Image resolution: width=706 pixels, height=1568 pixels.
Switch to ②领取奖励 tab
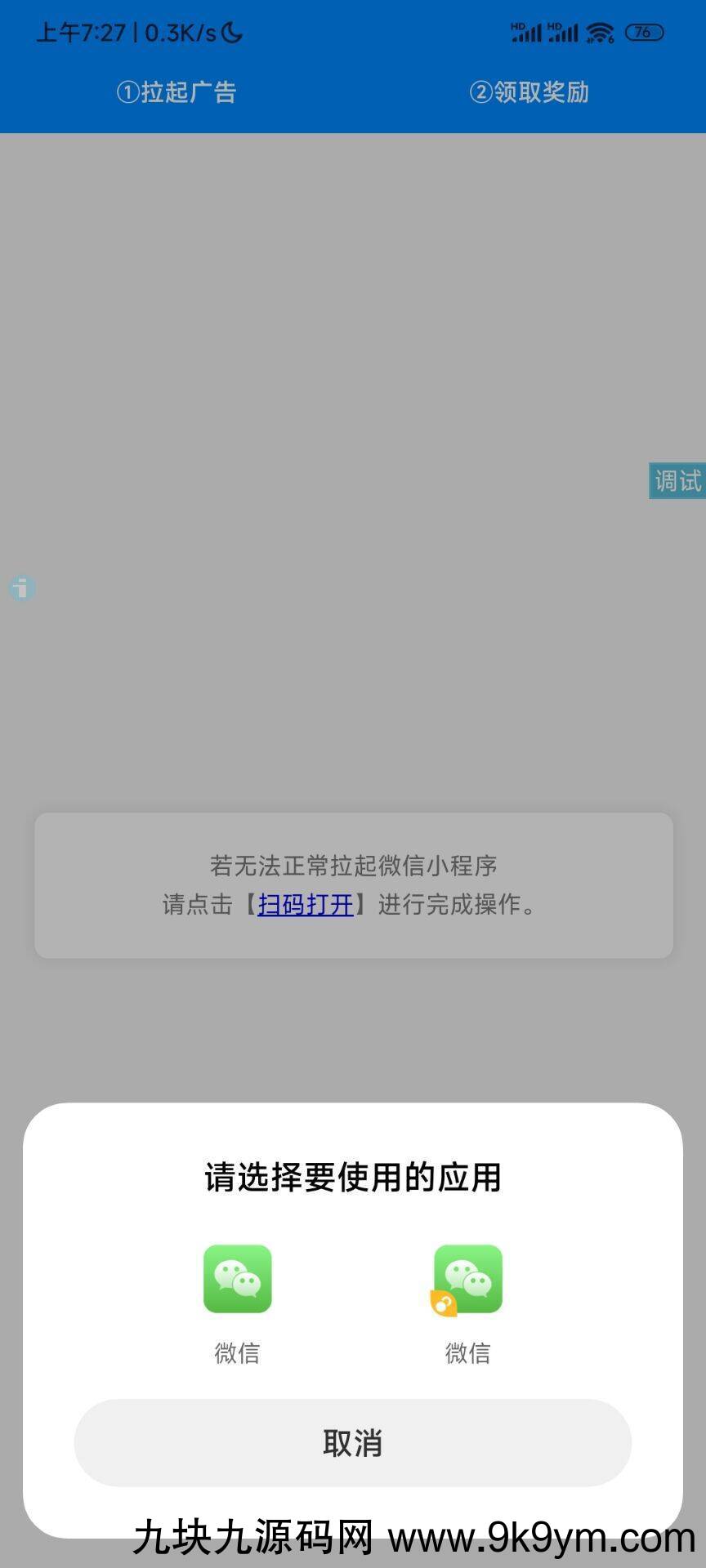[x=529, y=92]
